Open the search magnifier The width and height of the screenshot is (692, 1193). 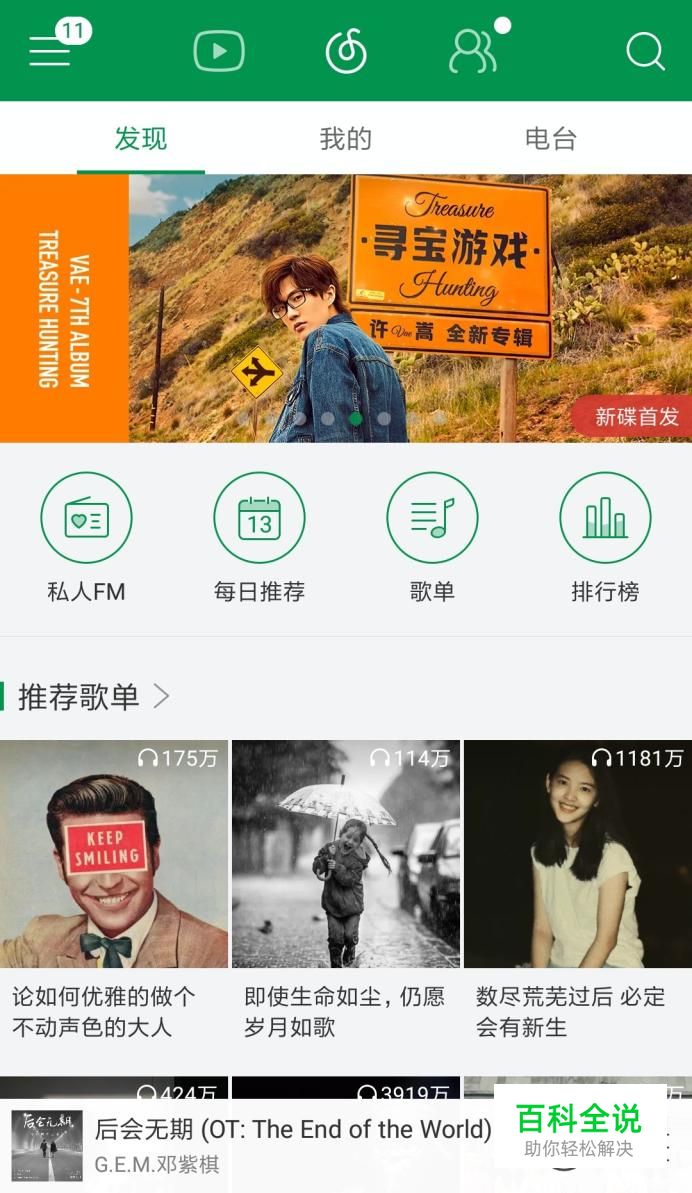(645, 50)
